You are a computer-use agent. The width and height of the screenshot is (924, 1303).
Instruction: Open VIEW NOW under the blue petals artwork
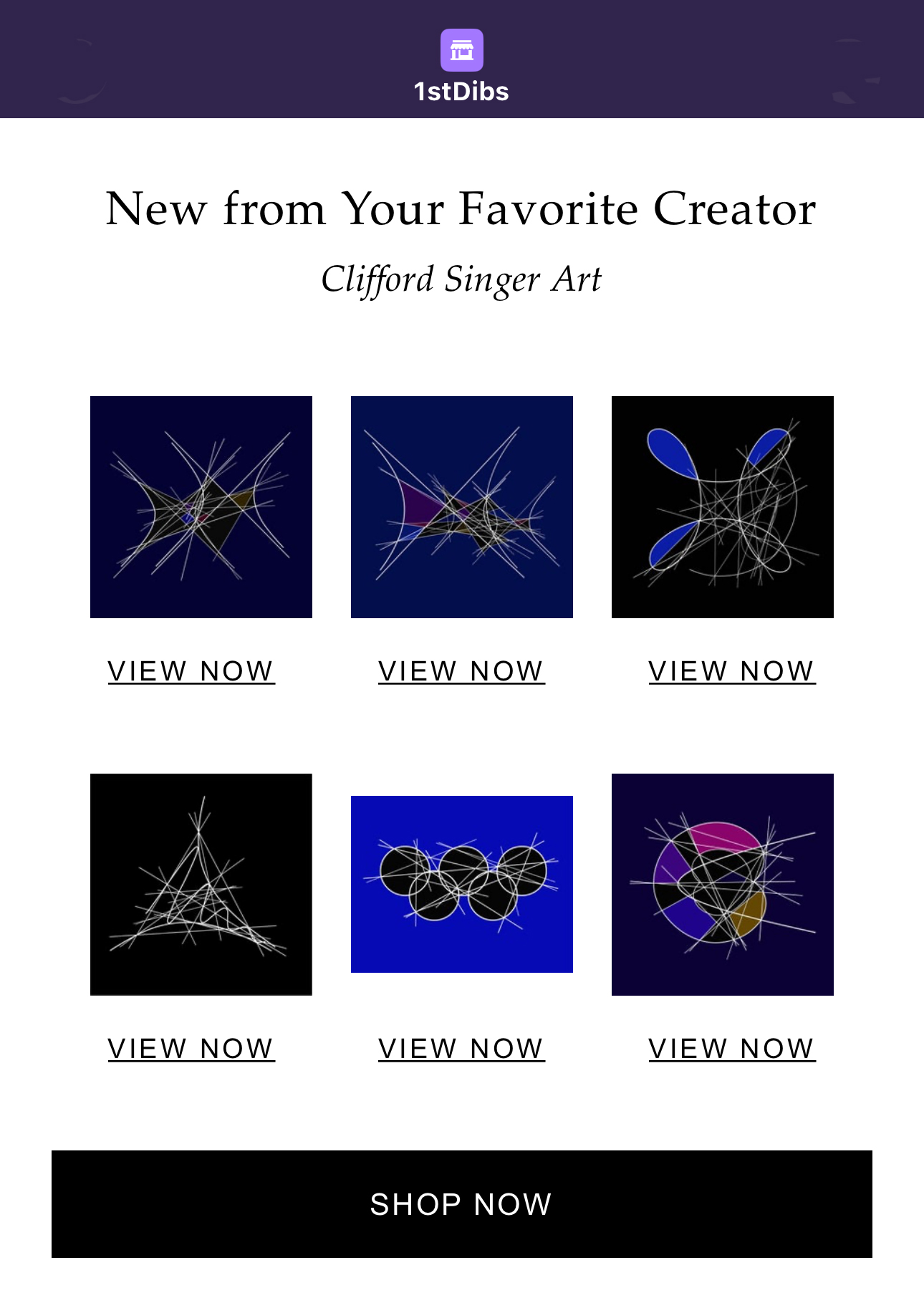pyautogui.click(x=731, y=671)
